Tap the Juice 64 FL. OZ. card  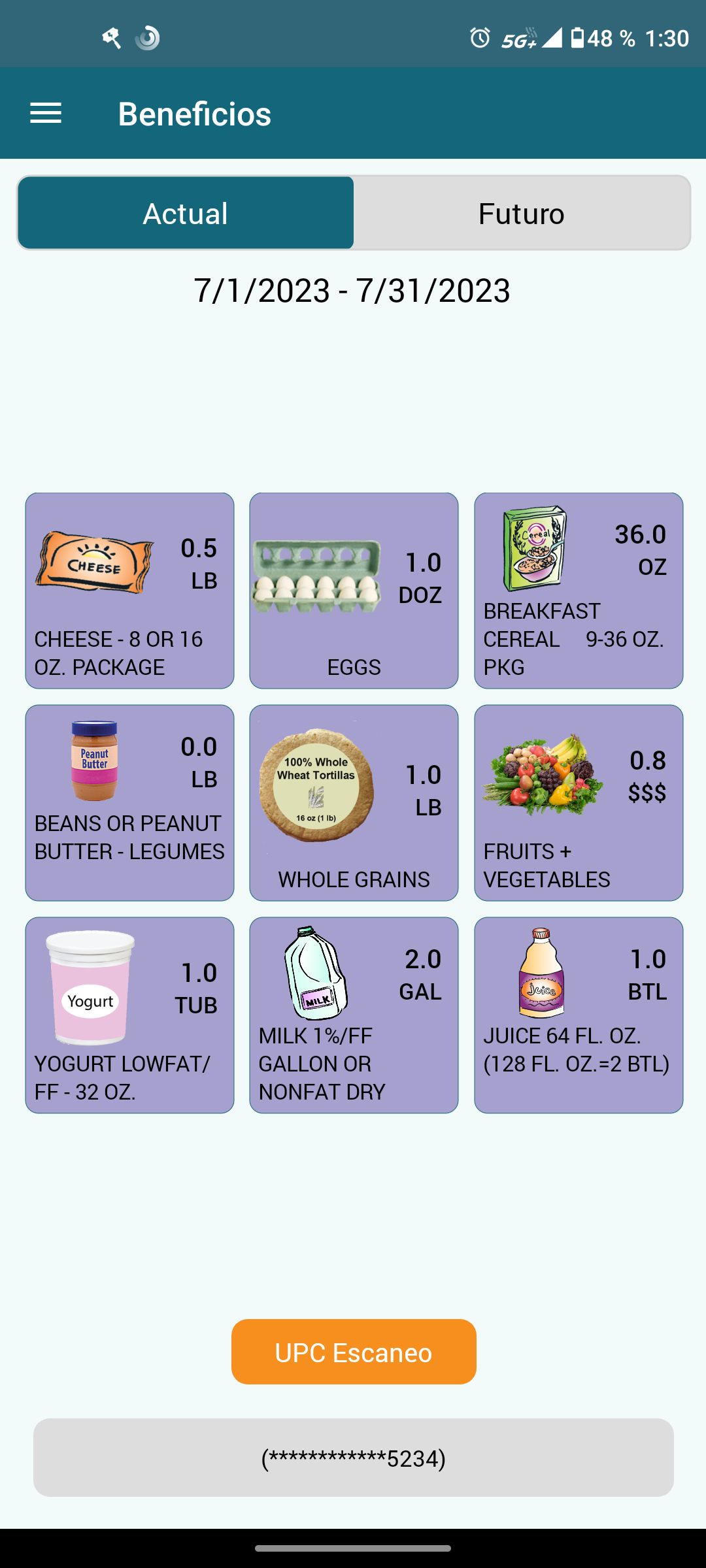click(579, 1015)
